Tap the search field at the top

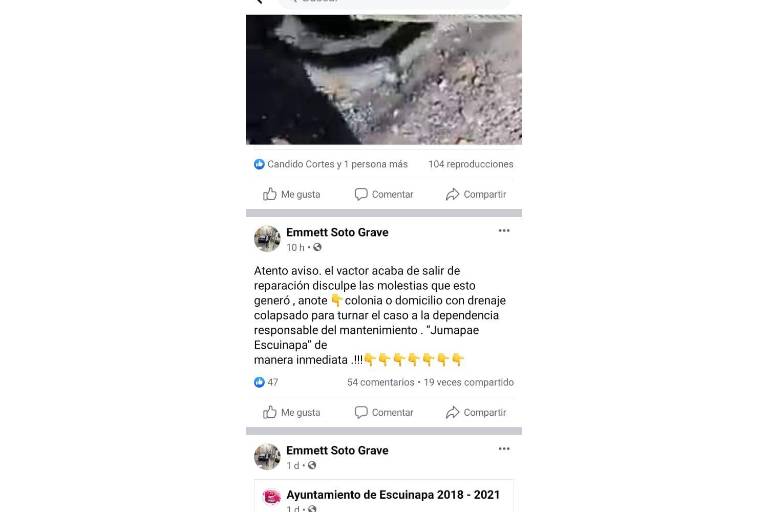pyautogui.click(x=395, y=3)
